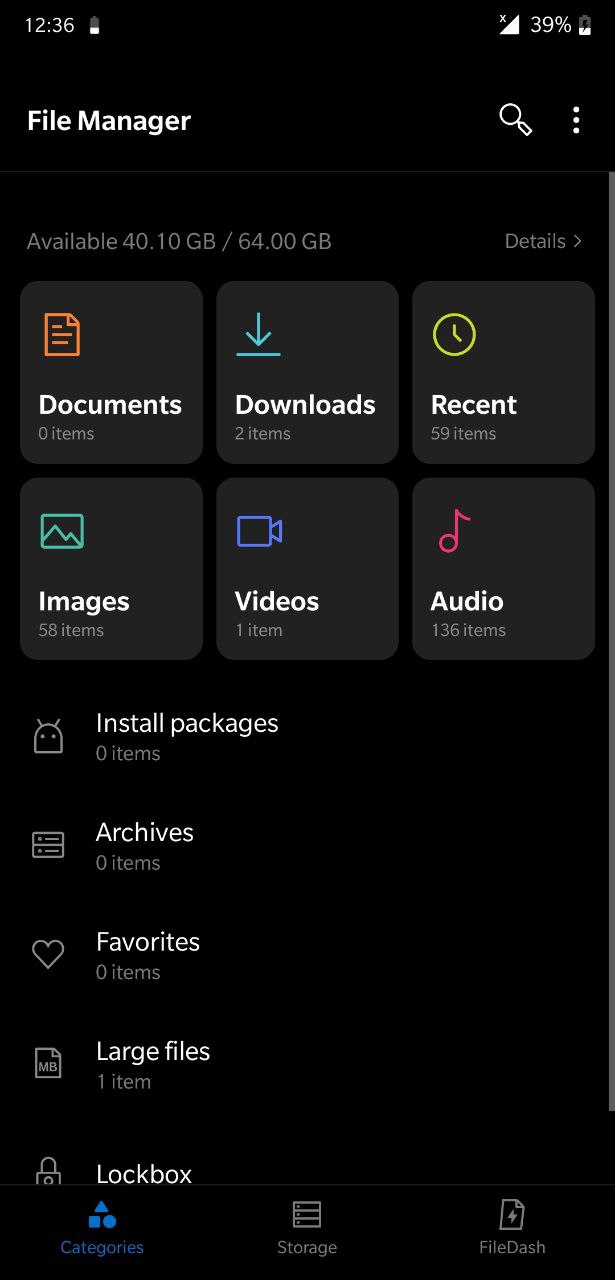This screenshot has width=615, height=1280.
Task: Open the Images card
Action: (111, 568)
